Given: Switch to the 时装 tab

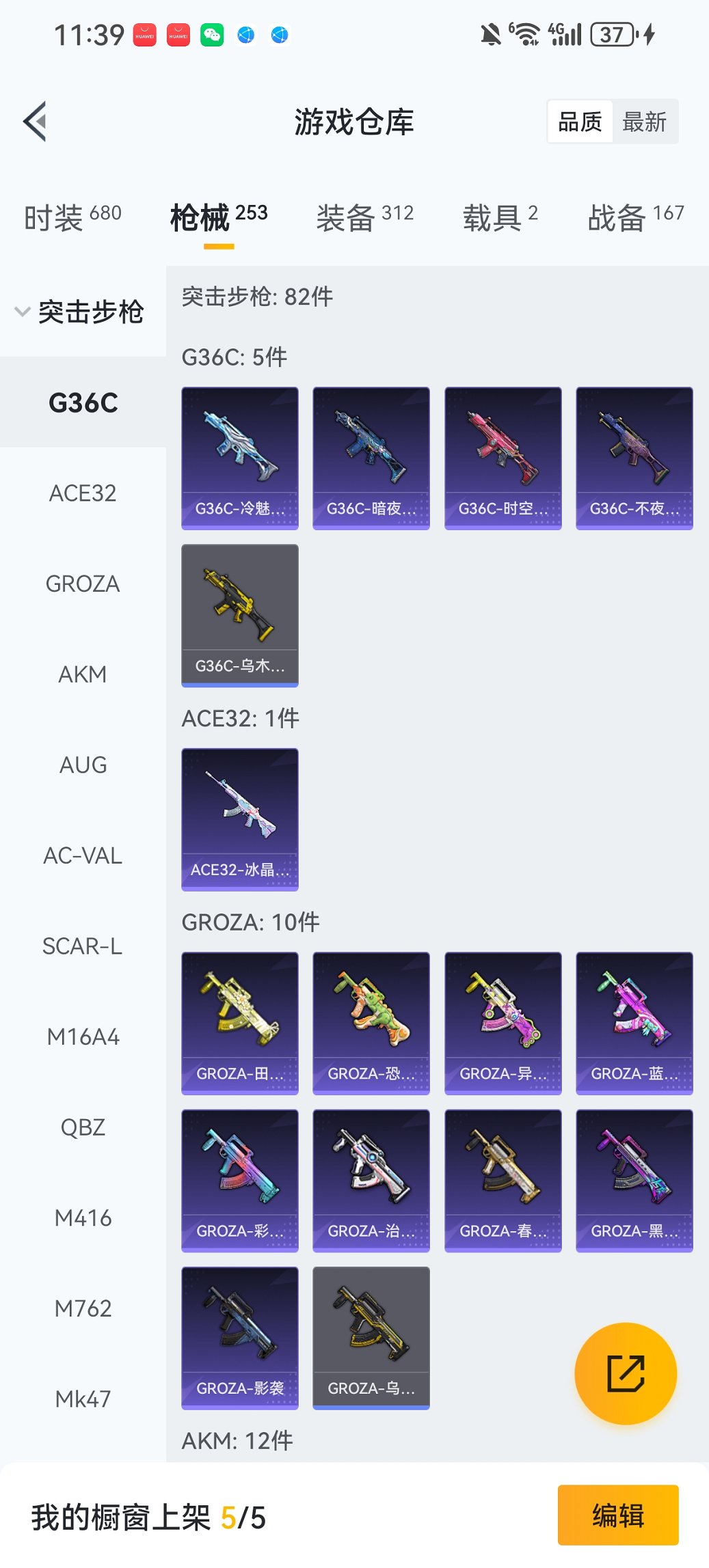Looking at the screenshot, I should pos(72,217).
